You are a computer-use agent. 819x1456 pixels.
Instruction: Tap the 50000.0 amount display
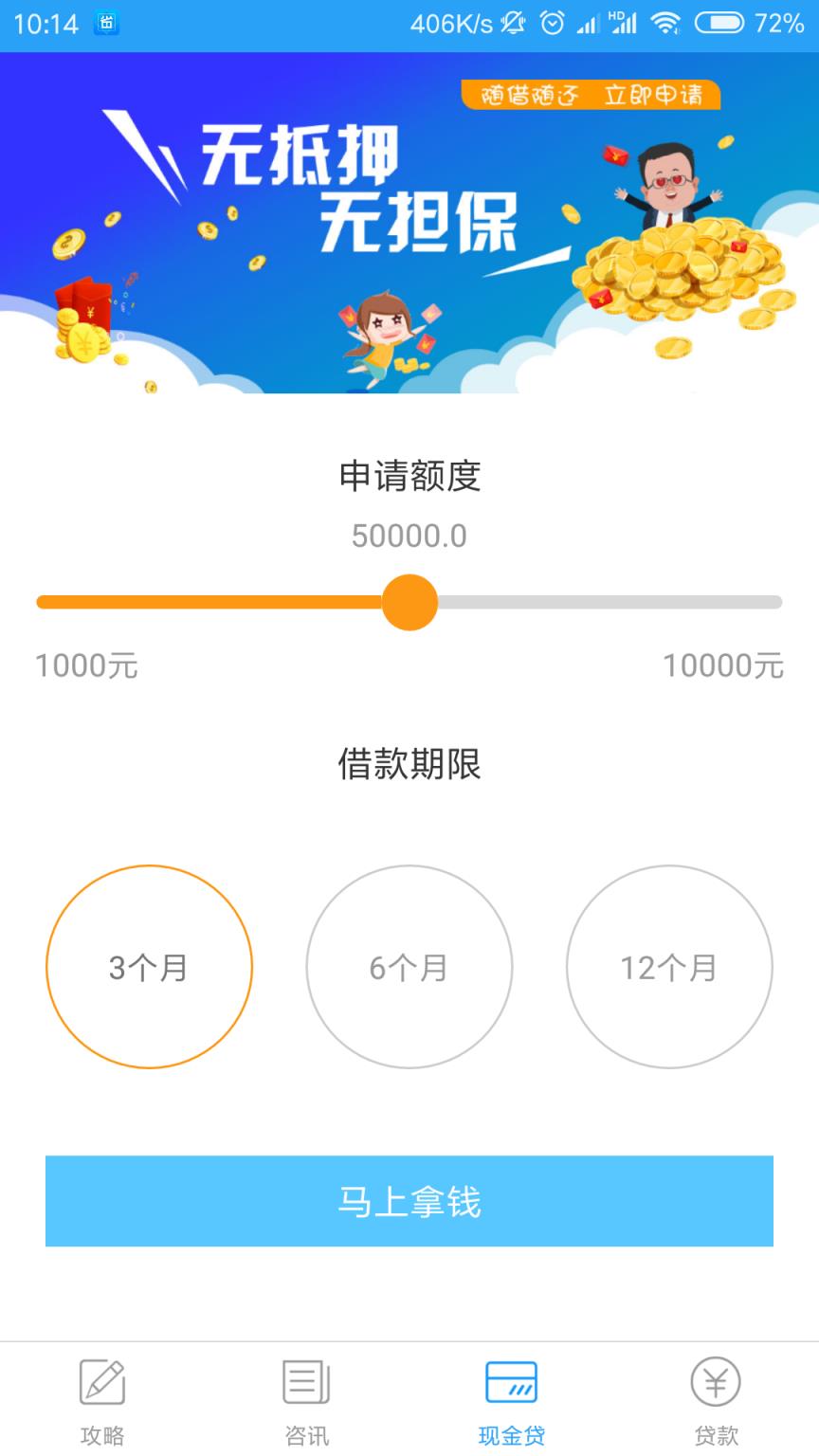pyautogui.click(x=409, y=535)
